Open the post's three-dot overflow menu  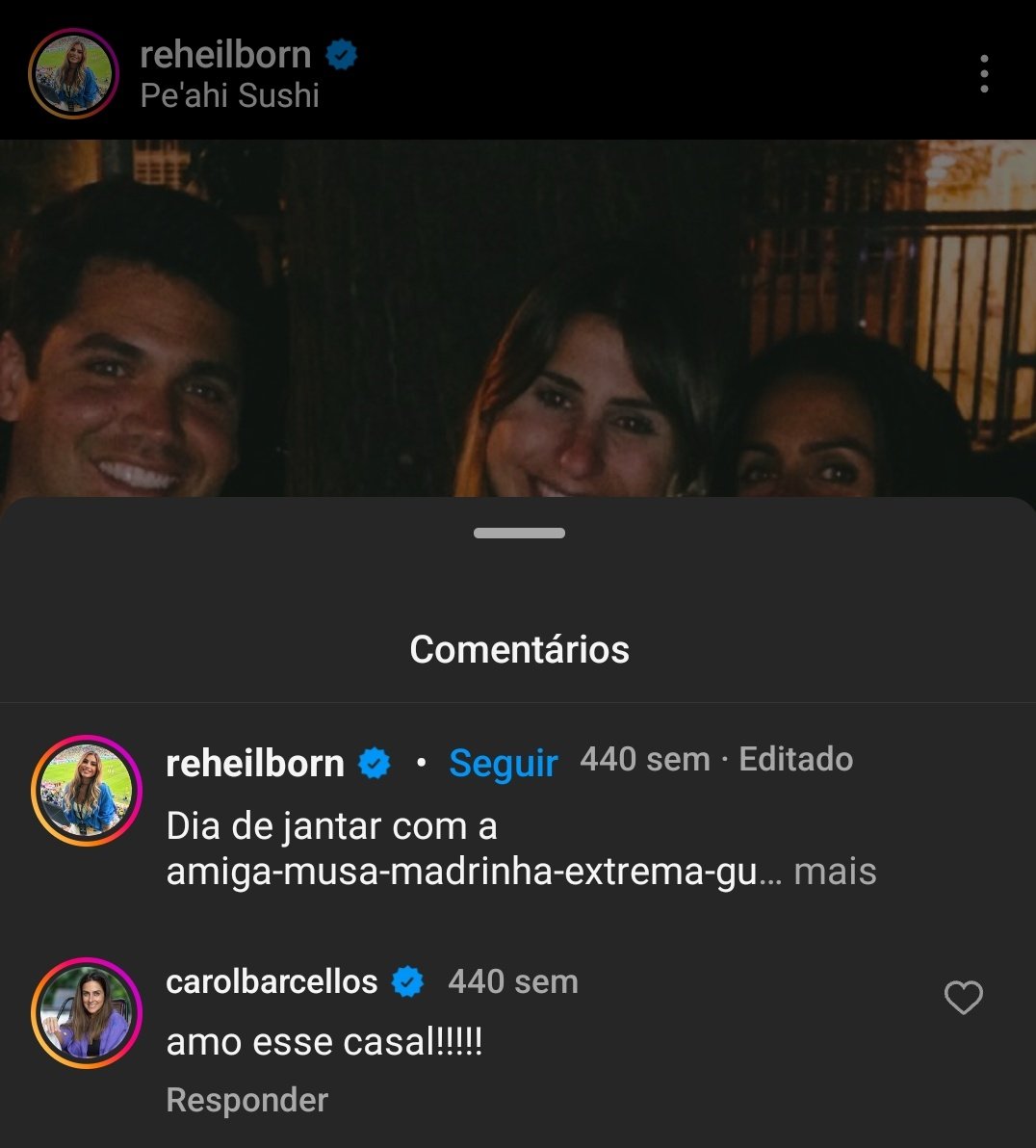(983, 74)
